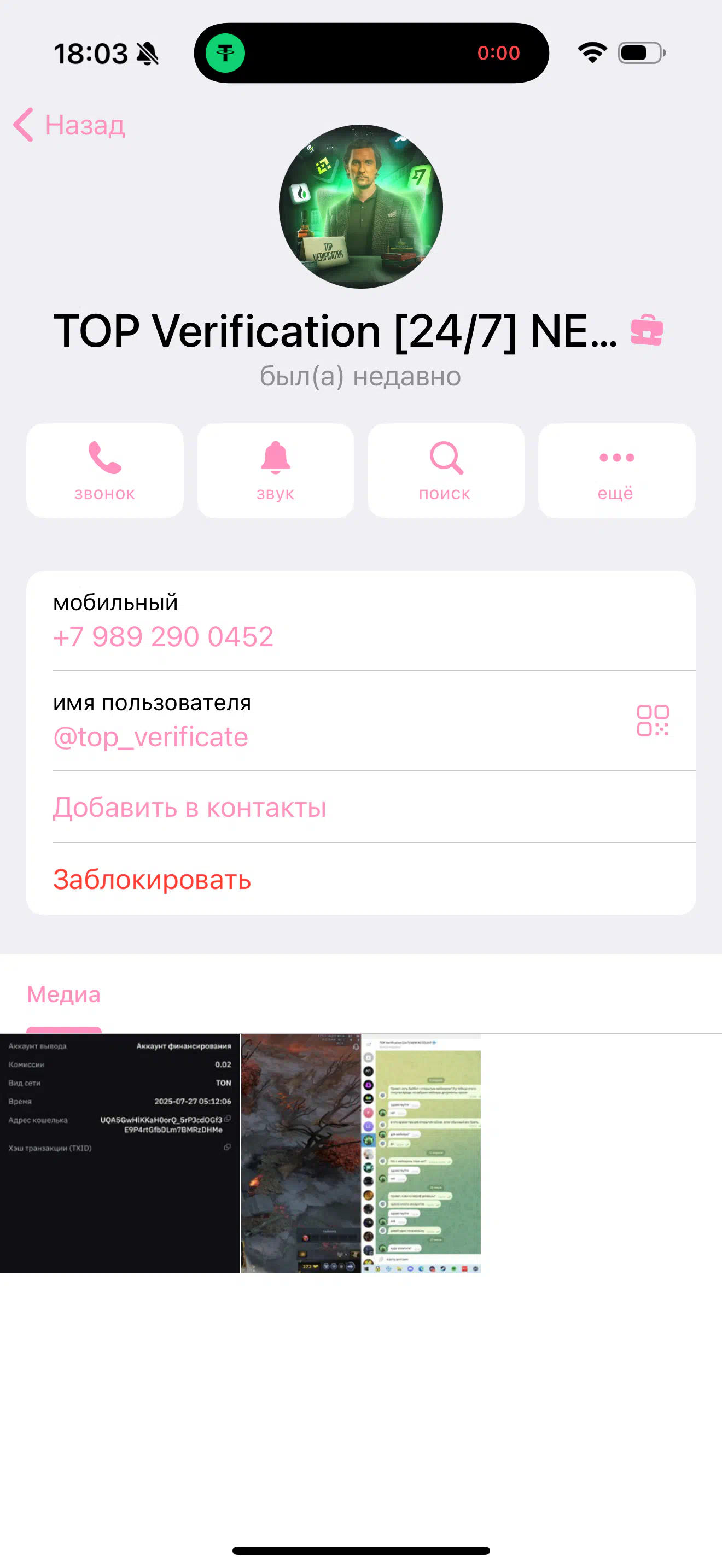Mute notifications using the звук button

[276, 471]
